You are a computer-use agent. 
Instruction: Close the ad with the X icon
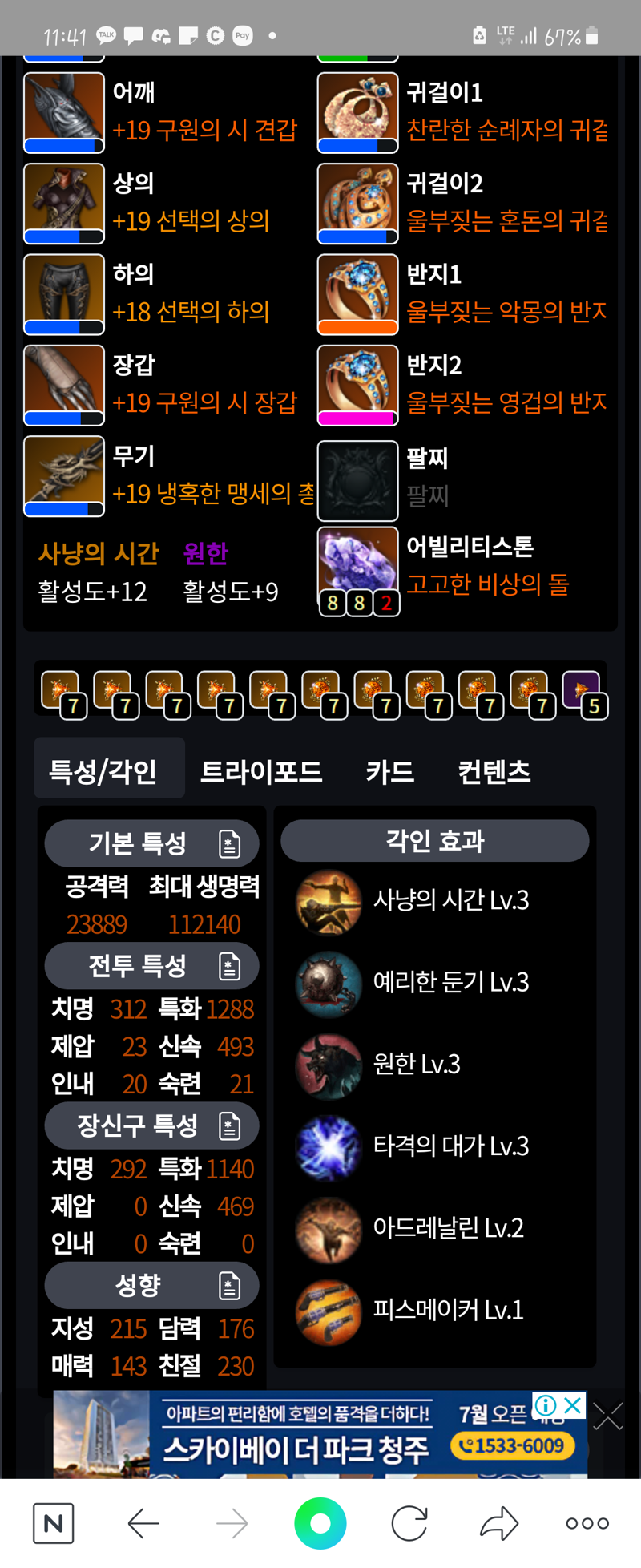click(573, 1405)
